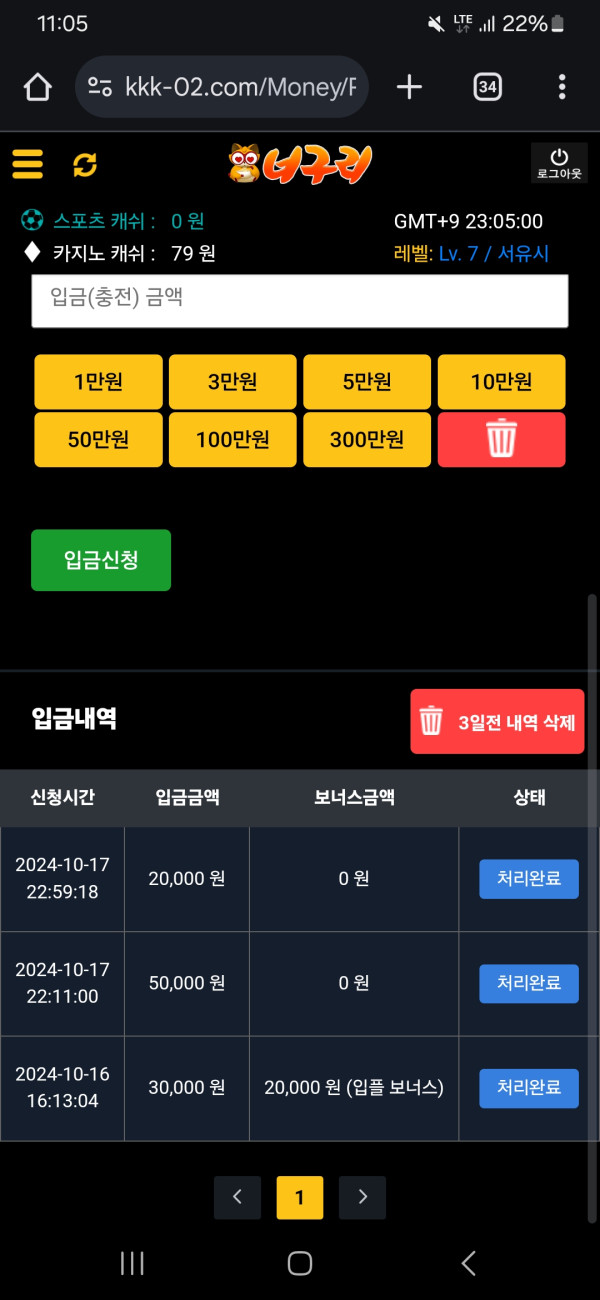This screenshot has width=600, height=1300.
Task: Open the hamburger menu
Action: pos(28,164)
